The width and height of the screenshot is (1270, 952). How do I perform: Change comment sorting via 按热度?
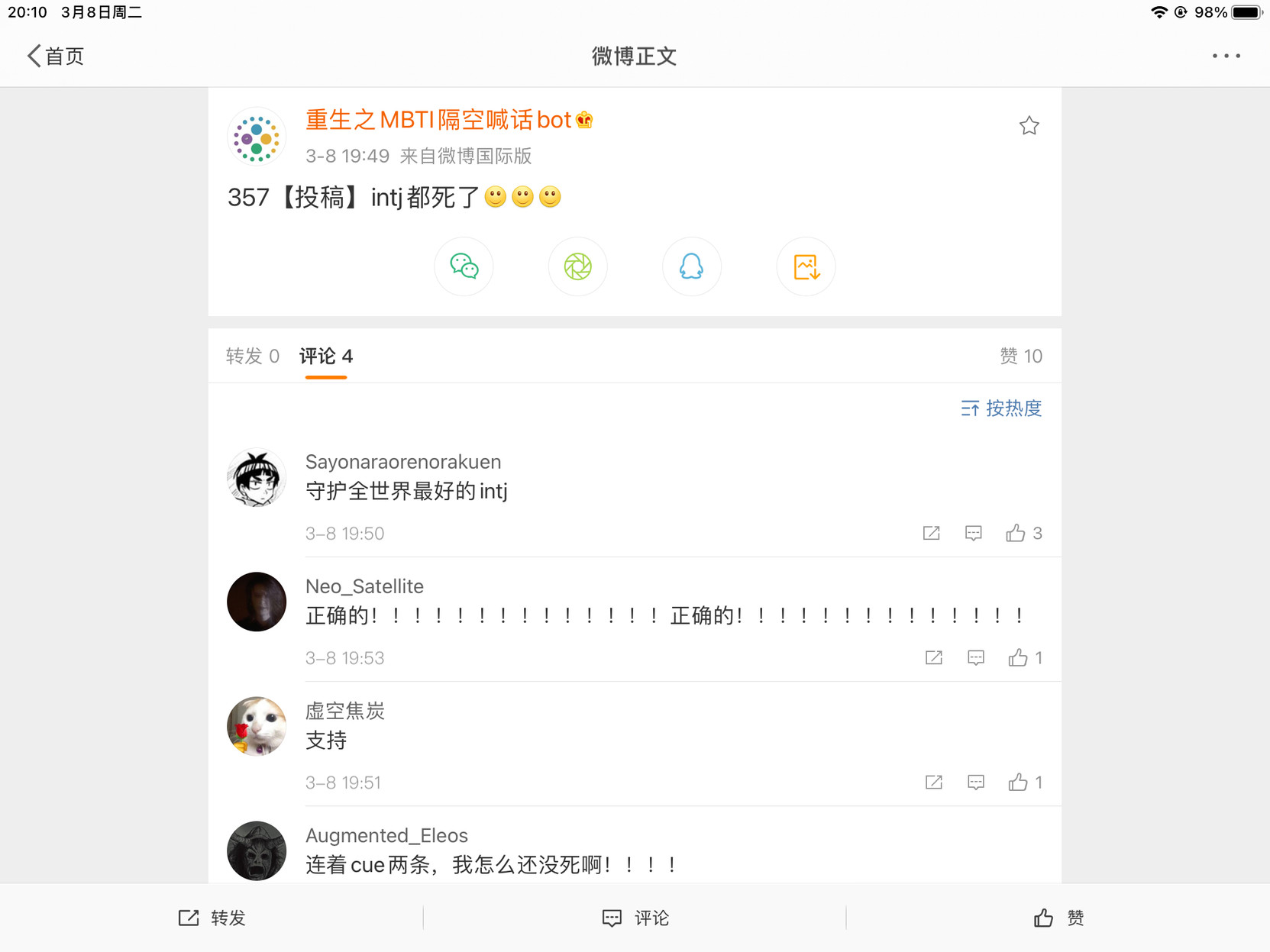[x=1000, y=408]
